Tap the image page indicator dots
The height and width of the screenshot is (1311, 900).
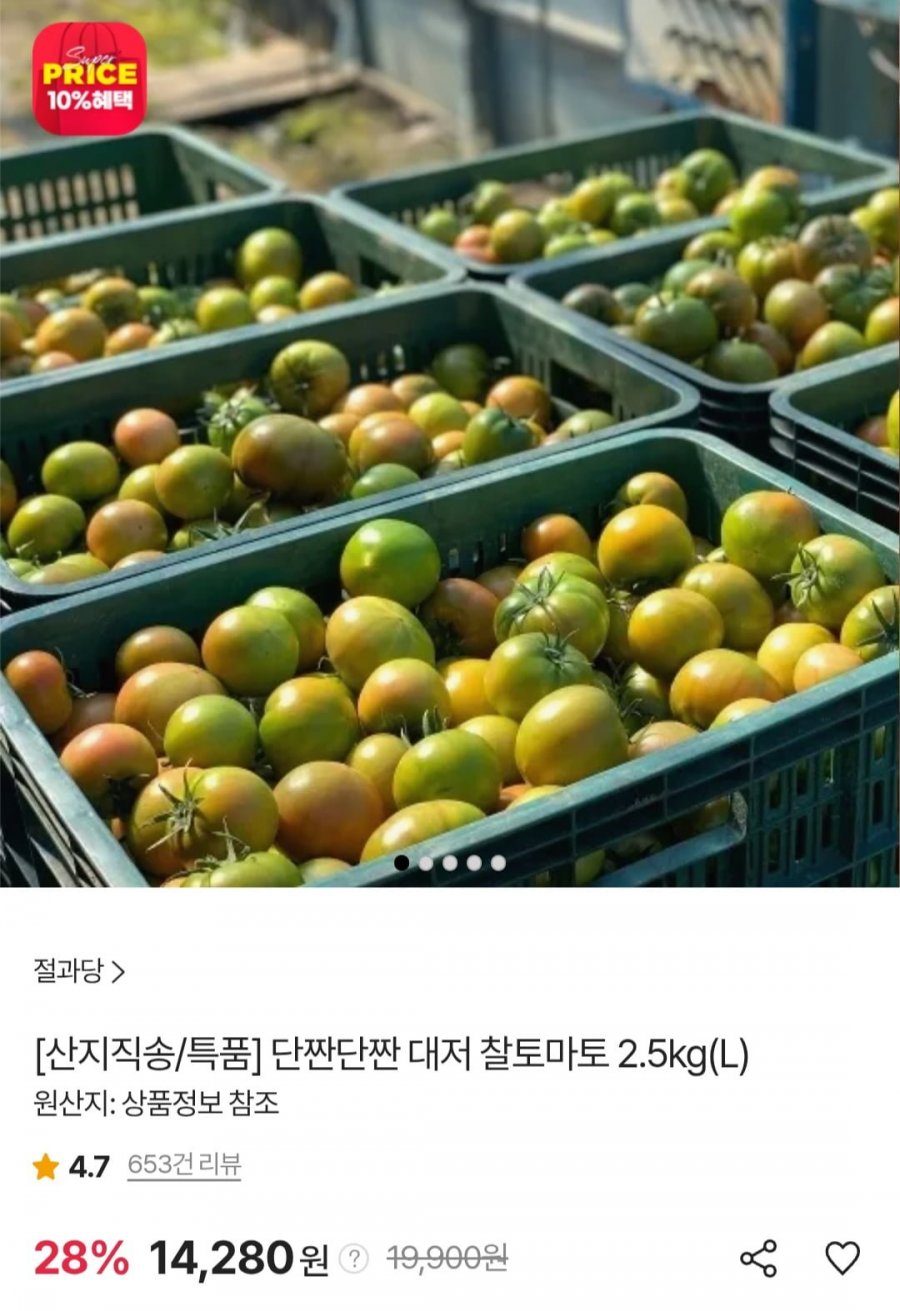(x=450, y=862)
